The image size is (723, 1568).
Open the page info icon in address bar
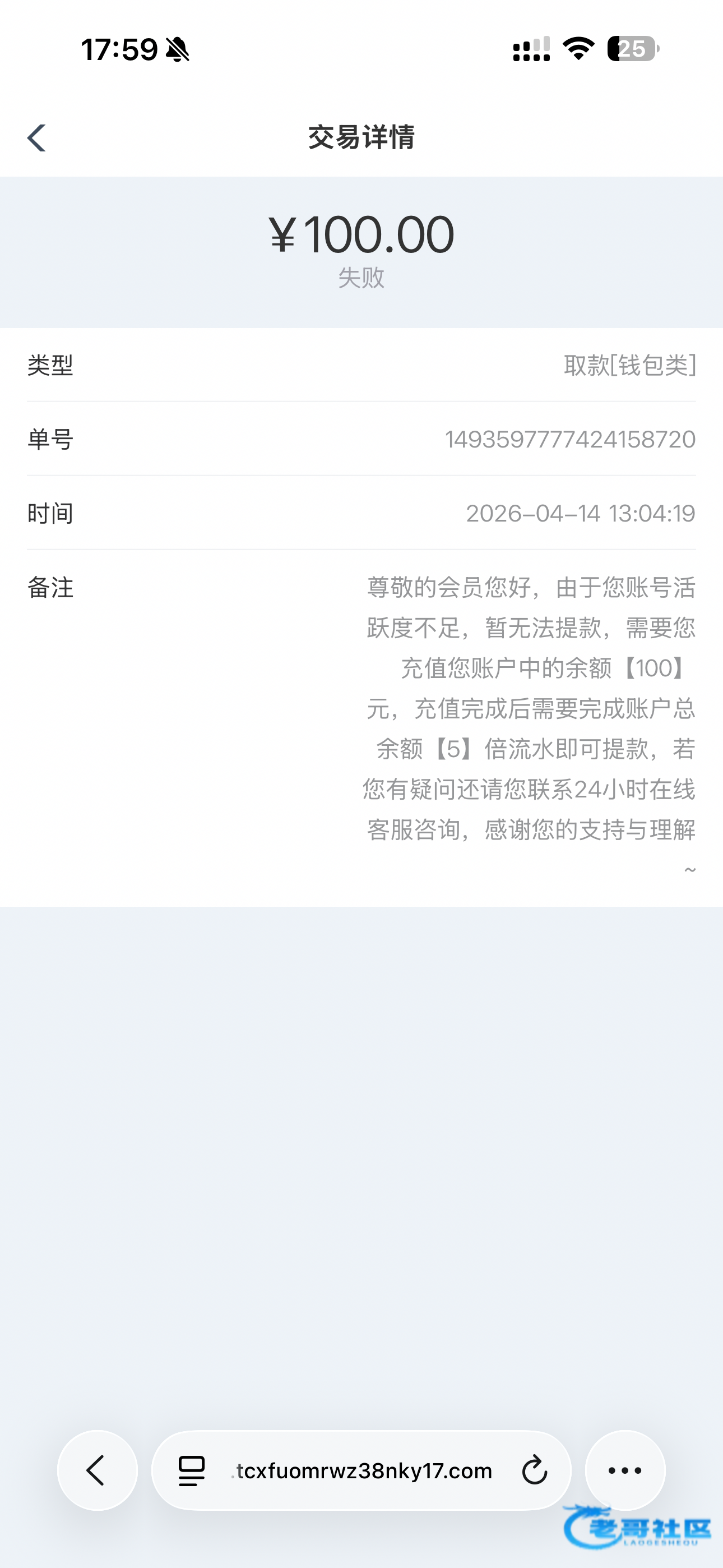click(192, 1470)
